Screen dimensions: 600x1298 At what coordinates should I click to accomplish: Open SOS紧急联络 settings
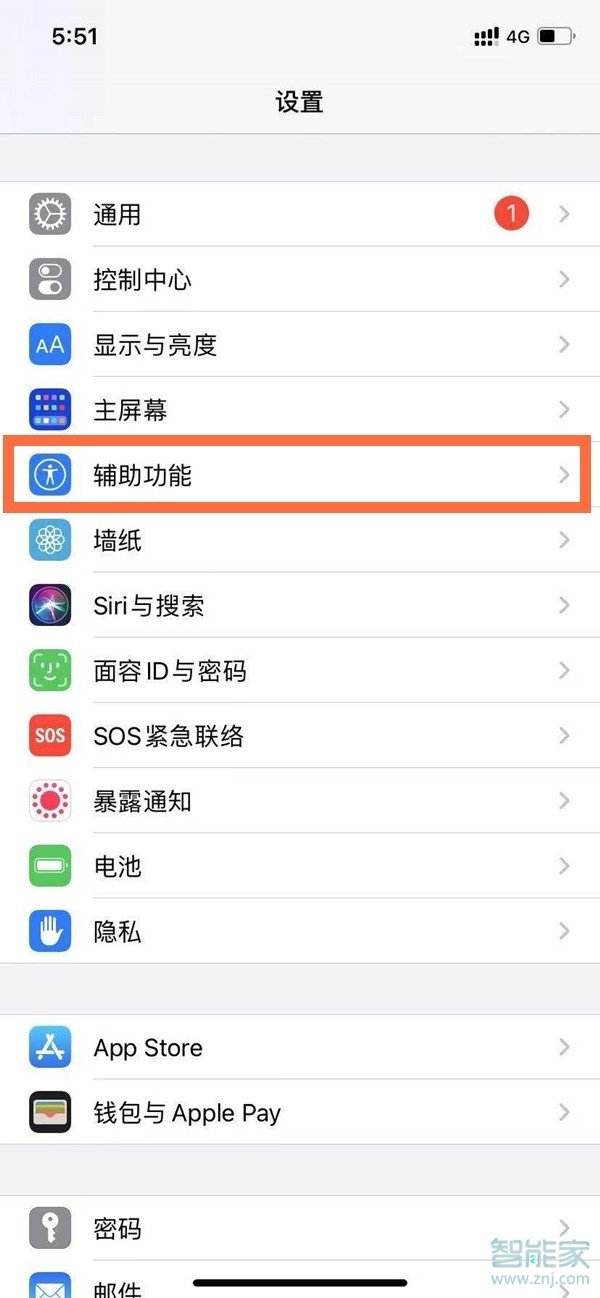click(300, 737)
